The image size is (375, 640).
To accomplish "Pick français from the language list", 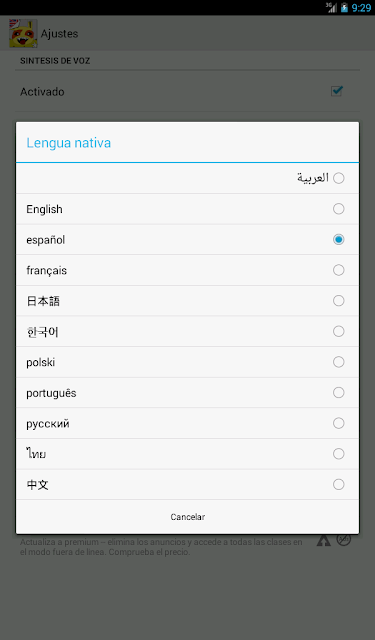I will point(187,270).
